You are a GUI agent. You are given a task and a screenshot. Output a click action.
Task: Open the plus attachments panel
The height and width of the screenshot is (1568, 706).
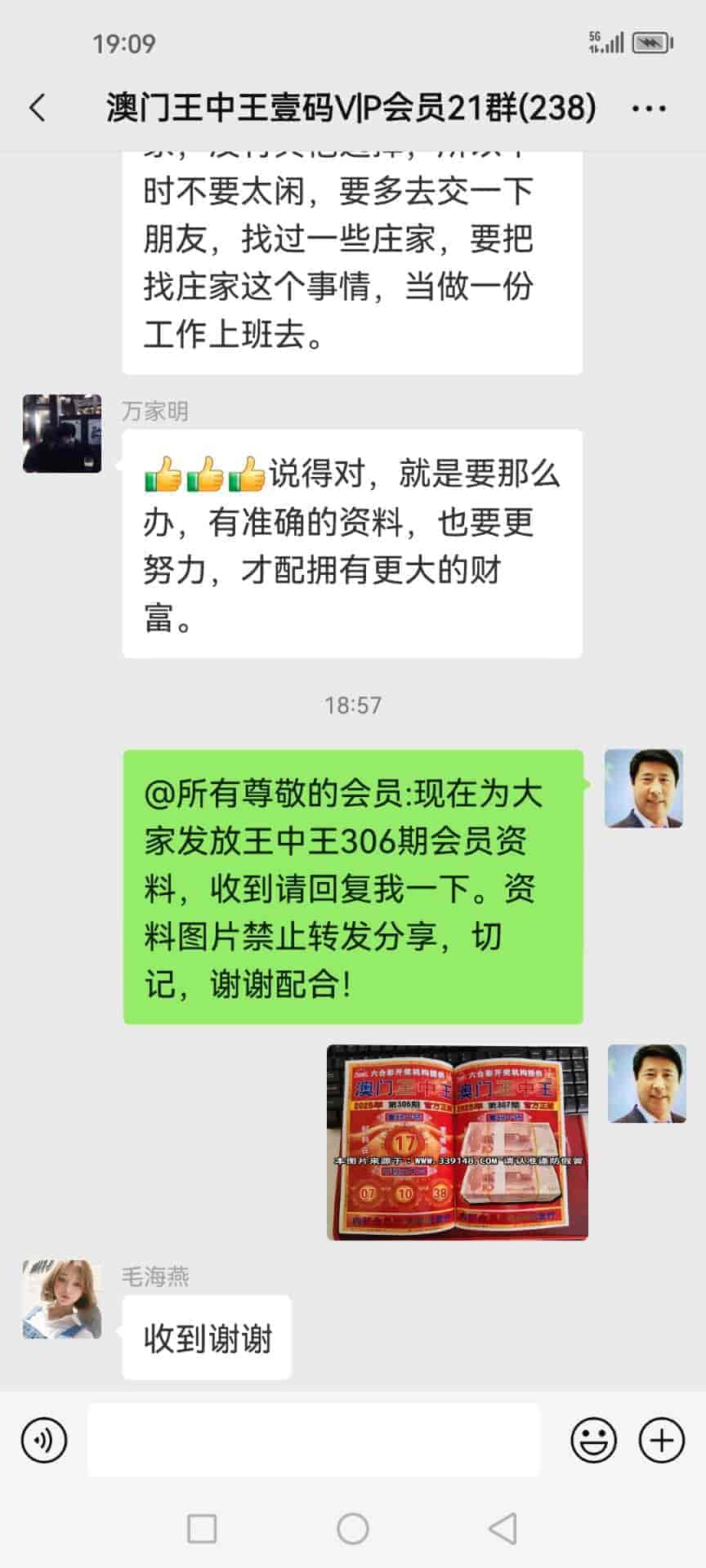click(x=661, y=1441)
